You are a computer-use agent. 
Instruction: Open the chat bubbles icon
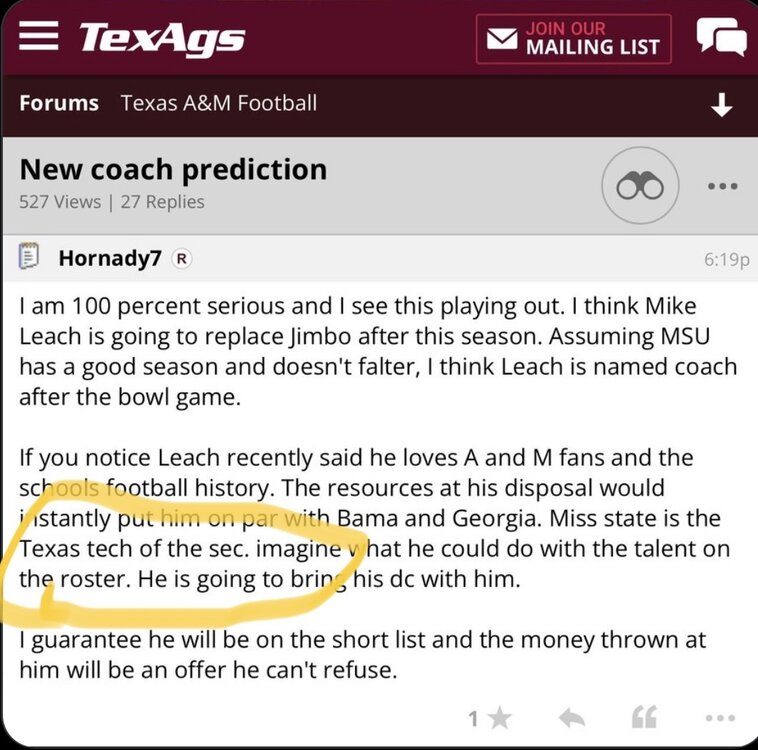click(x=721, y=38)
